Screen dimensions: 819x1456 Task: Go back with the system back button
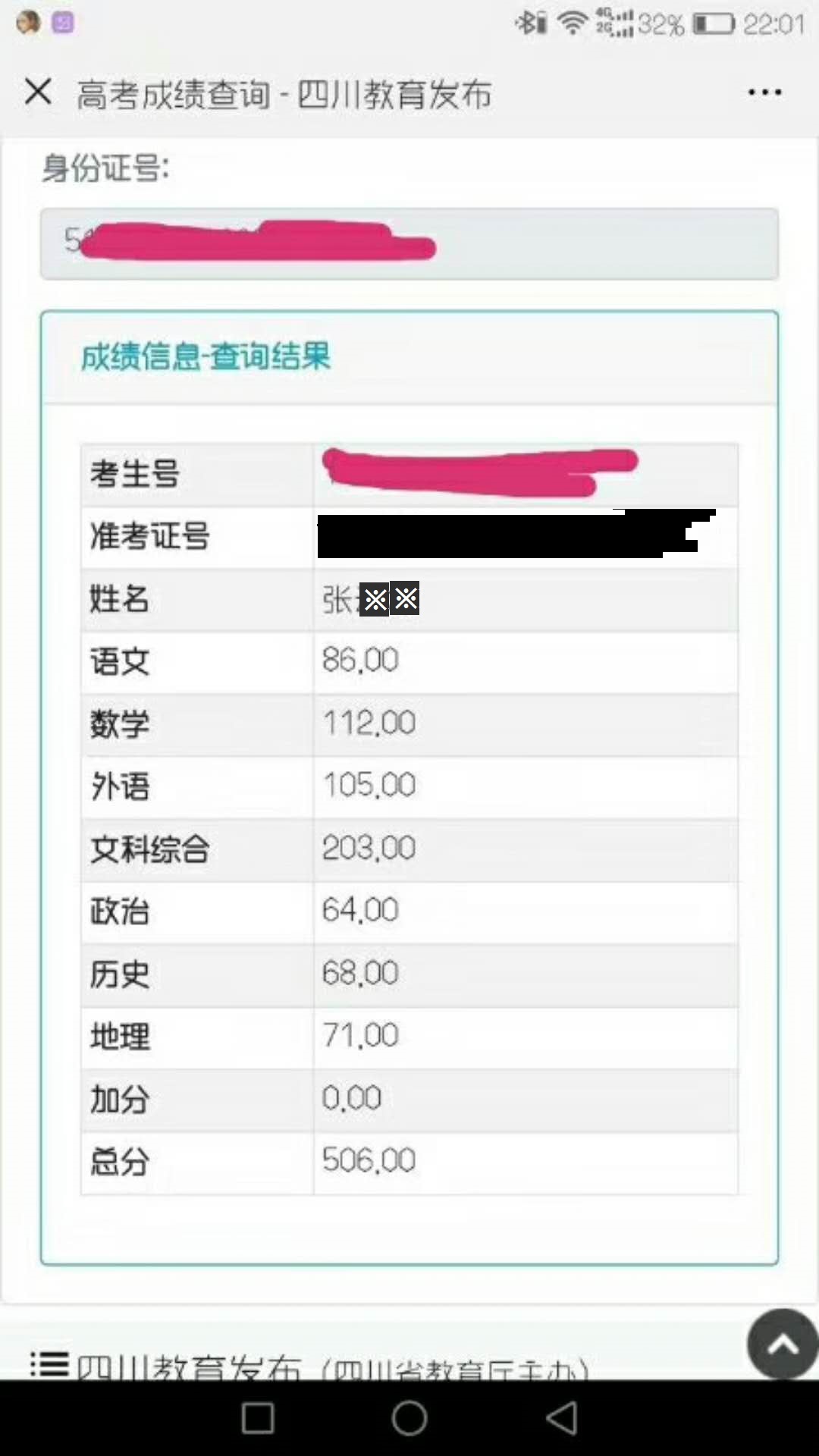[x=562, y=1417]
